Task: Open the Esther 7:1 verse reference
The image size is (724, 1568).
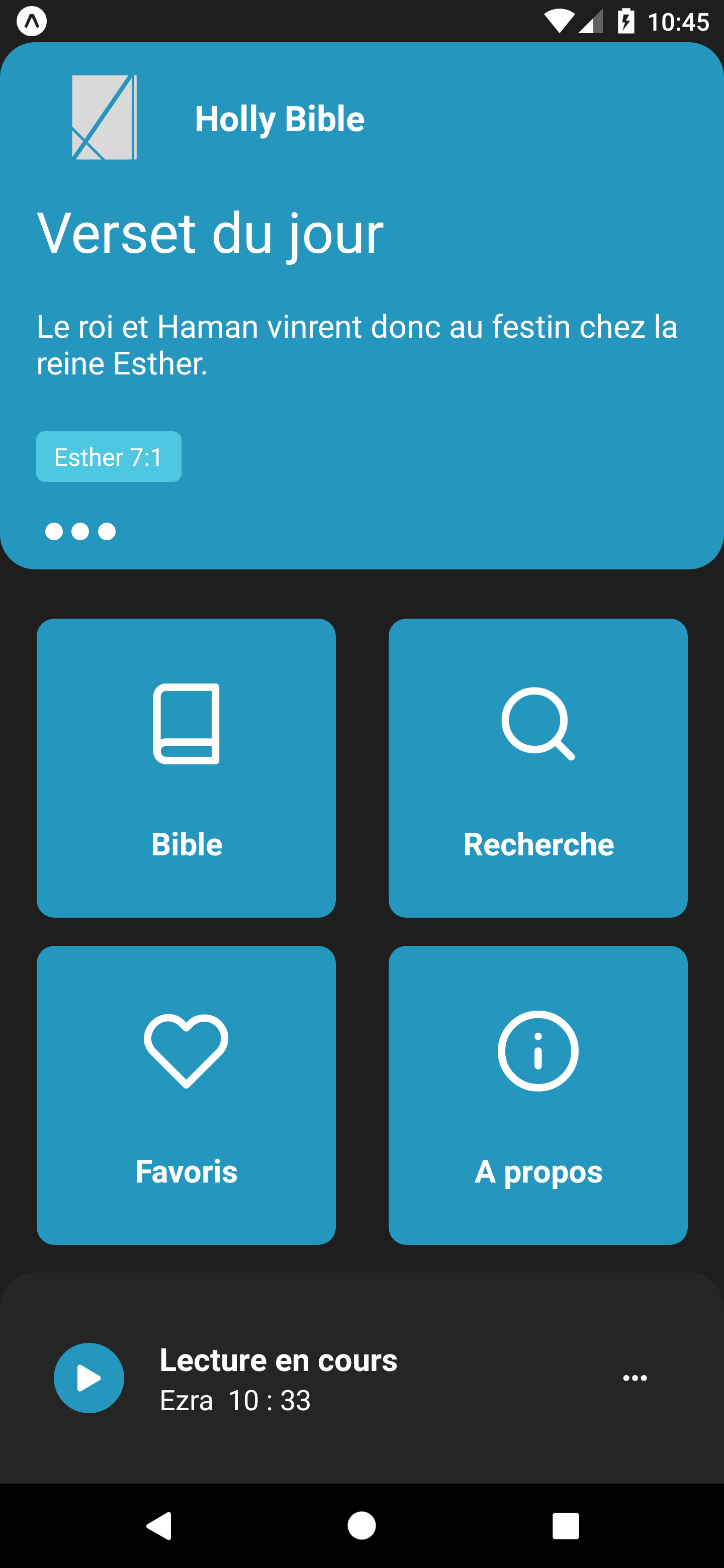Action: coord(109,456)
